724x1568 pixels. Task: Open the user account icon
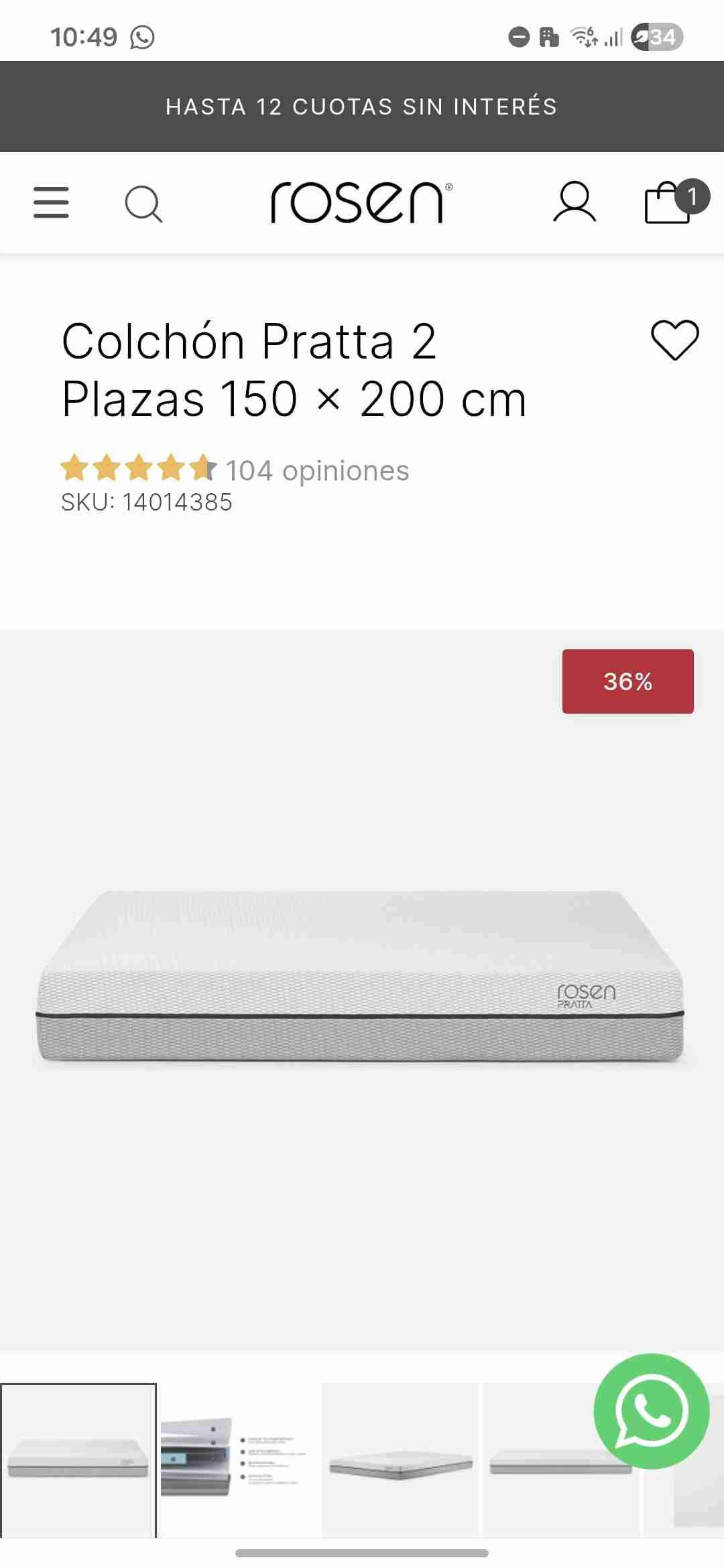coord(575,202)
